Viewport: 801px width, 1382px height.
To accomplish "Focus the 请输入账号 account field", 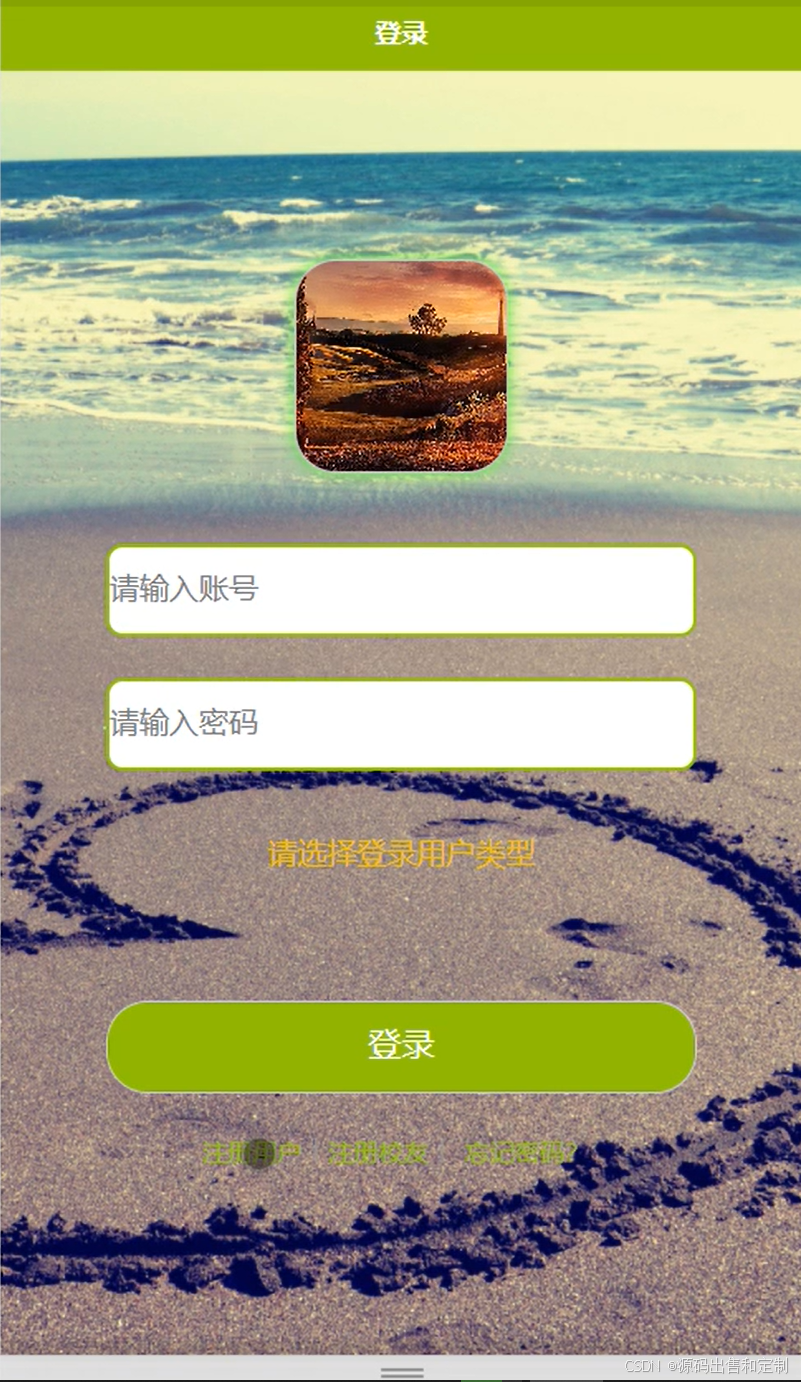I will 401,590.
